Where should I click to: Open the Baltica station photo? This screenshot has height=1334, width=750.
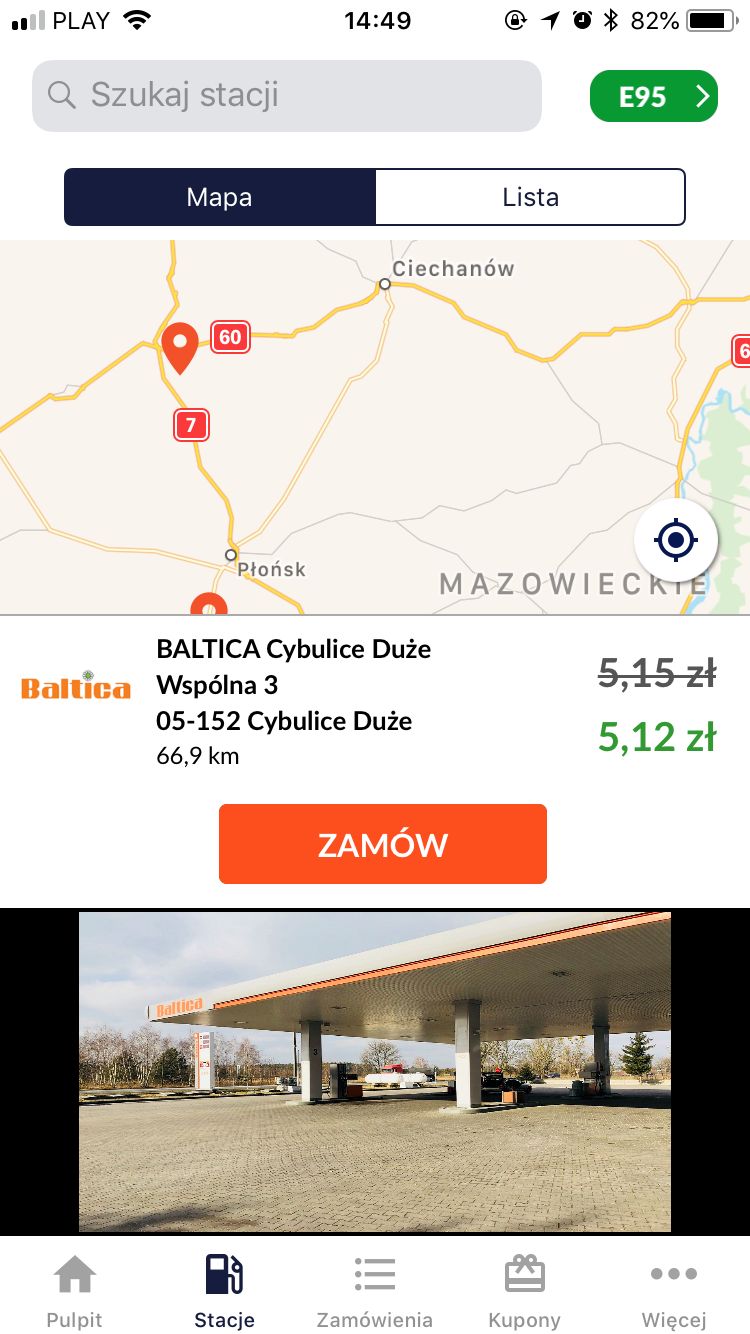point(375,1071)
